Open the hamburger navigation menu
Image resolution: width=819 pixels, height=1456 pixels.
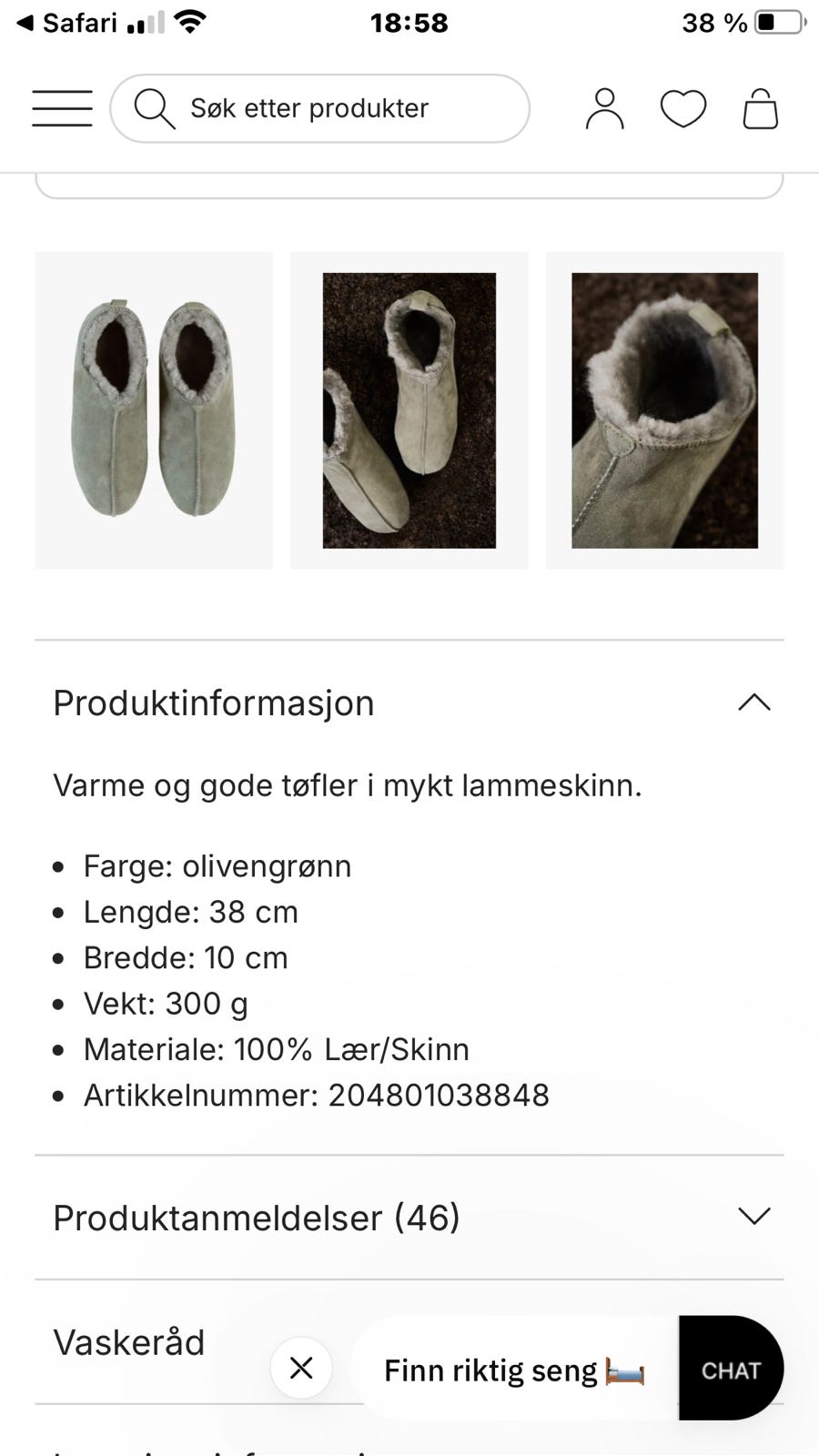point(61,107)
